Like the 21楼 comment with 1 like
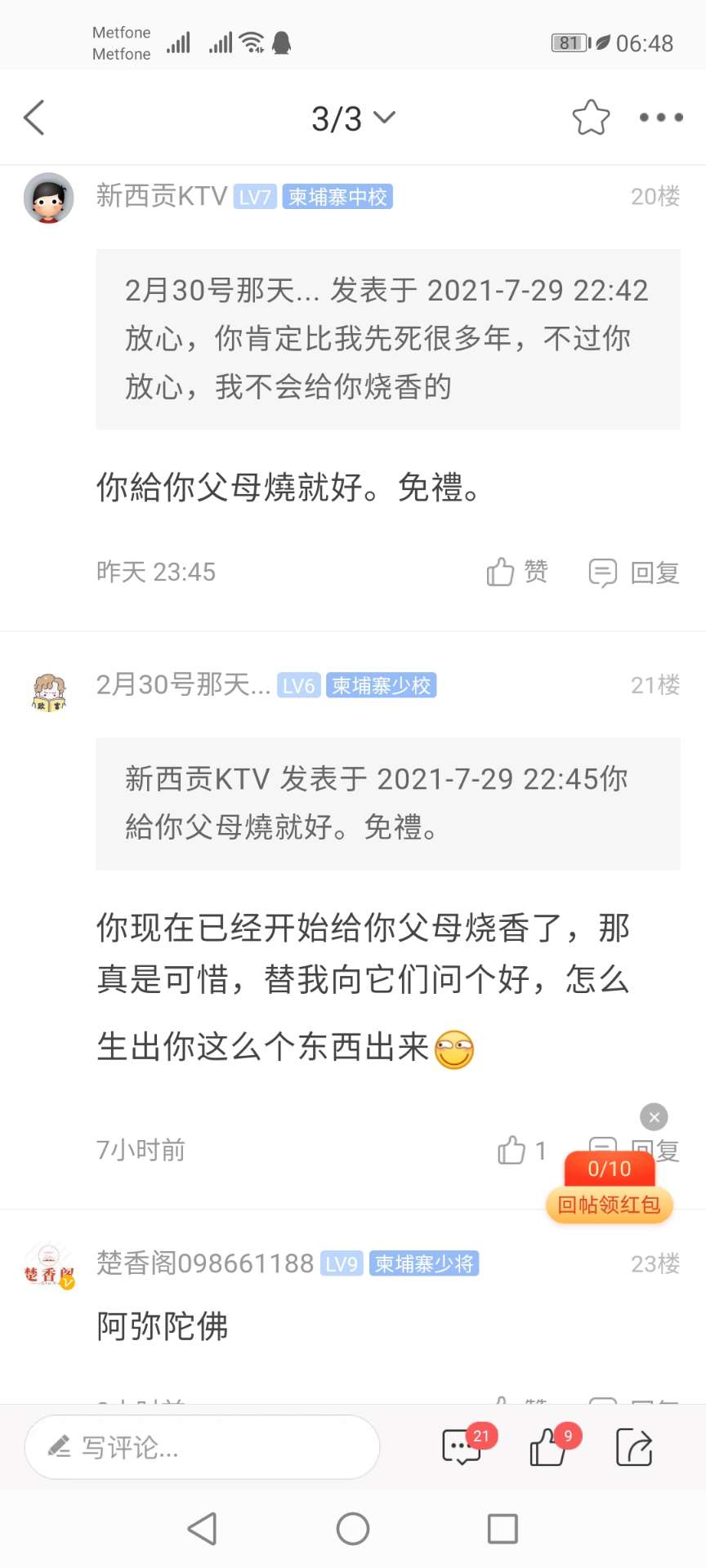Screen dimensions: 706x1568 [521, 1150]
